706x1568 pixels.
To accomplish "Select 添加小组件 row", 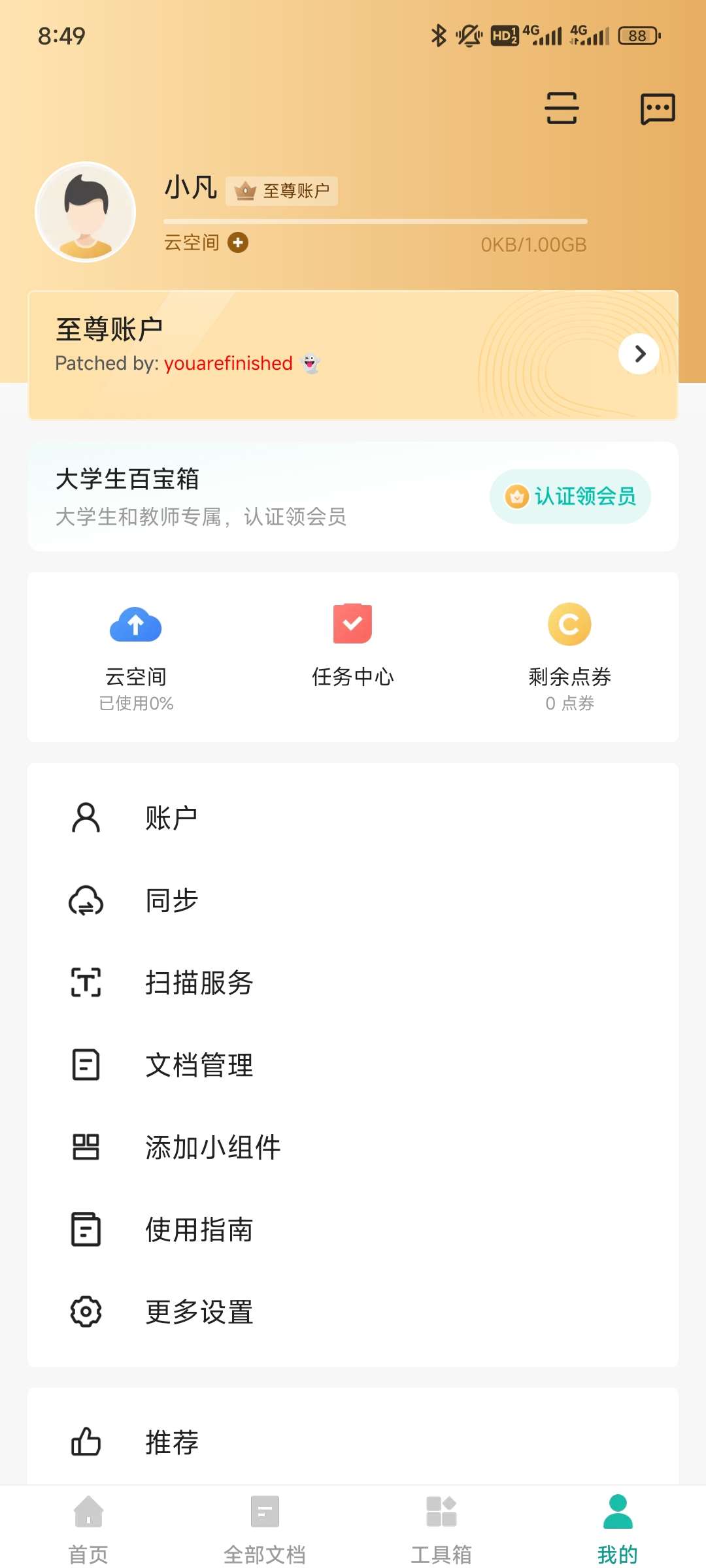I will [353, 1147].
